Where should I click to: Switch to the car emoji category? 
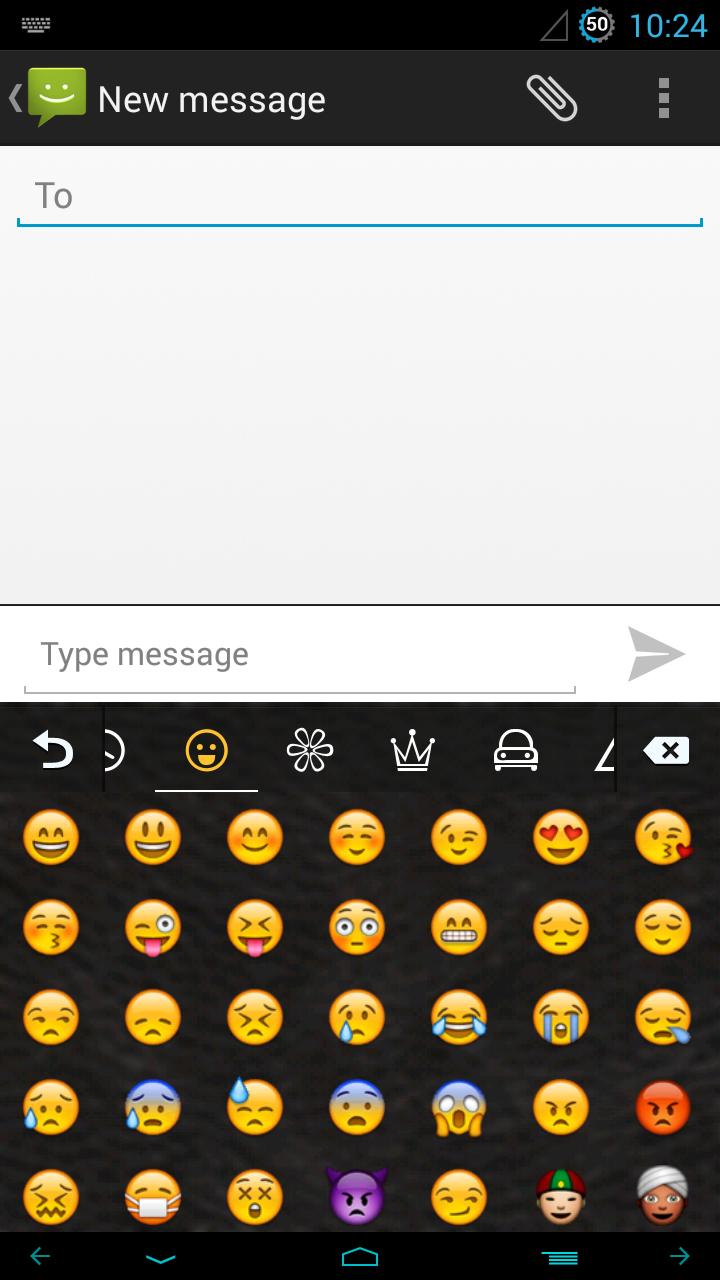tap(516, 749)
